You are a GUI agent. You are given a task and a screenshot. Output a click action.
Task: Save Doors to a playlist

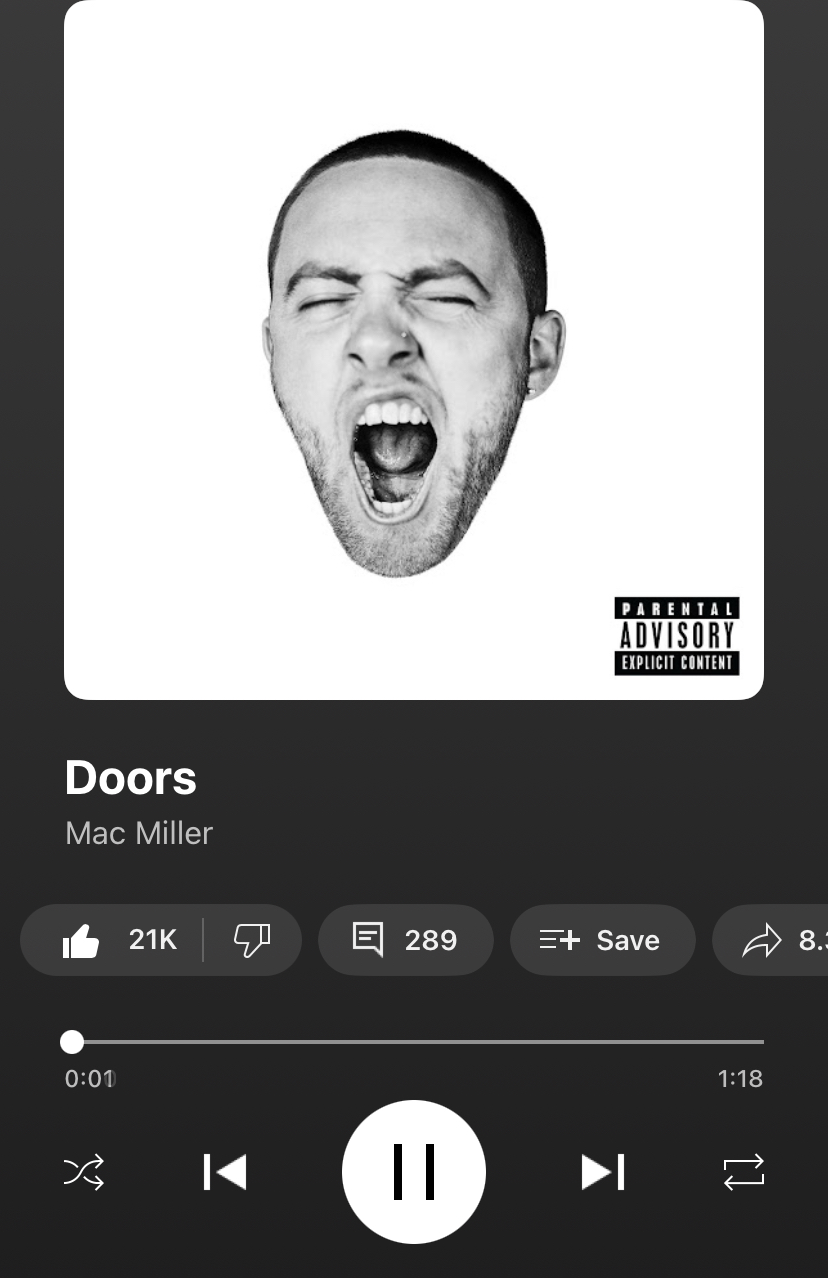[x=601, y=940]
